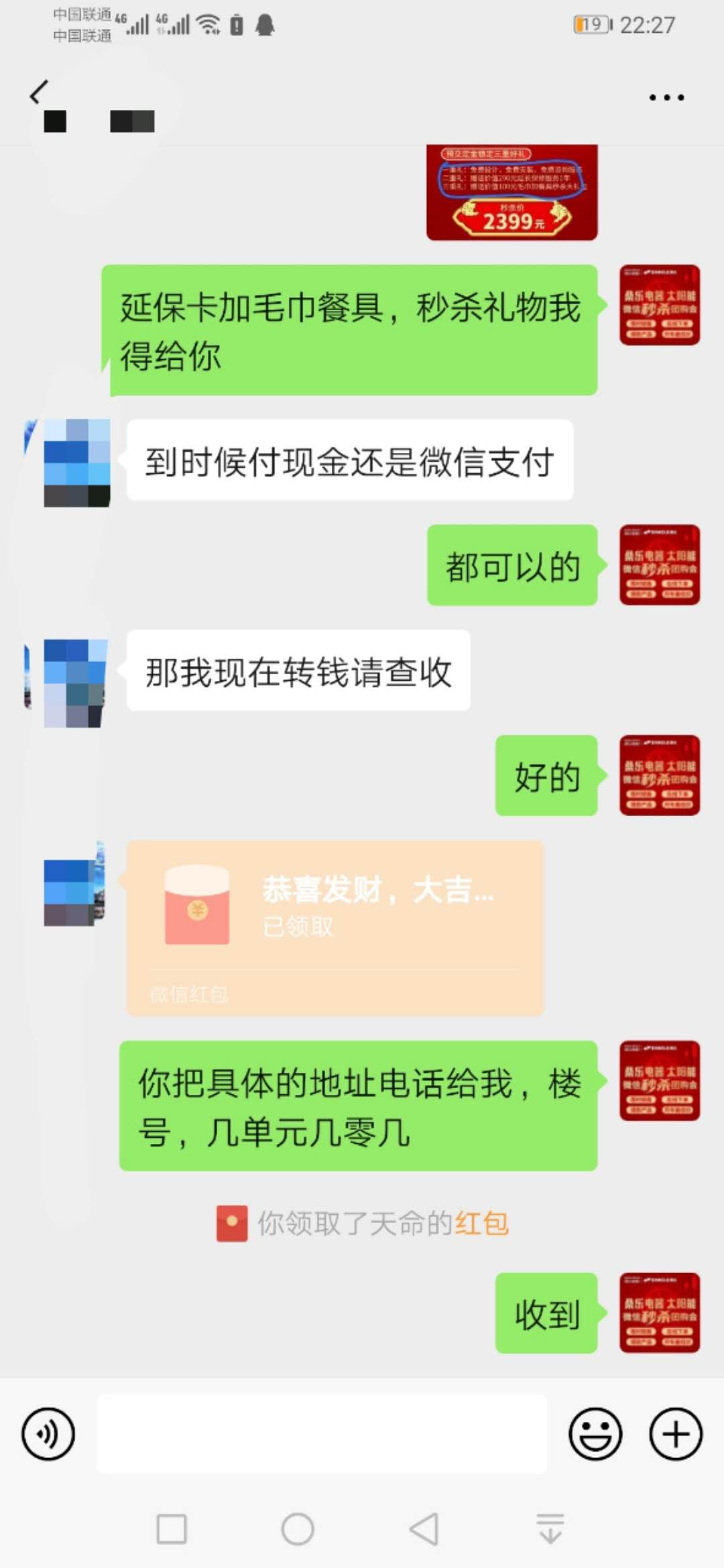Go back to the chat list
Viewport: 724px width, 1568px height.
click(x=40, y=92)
